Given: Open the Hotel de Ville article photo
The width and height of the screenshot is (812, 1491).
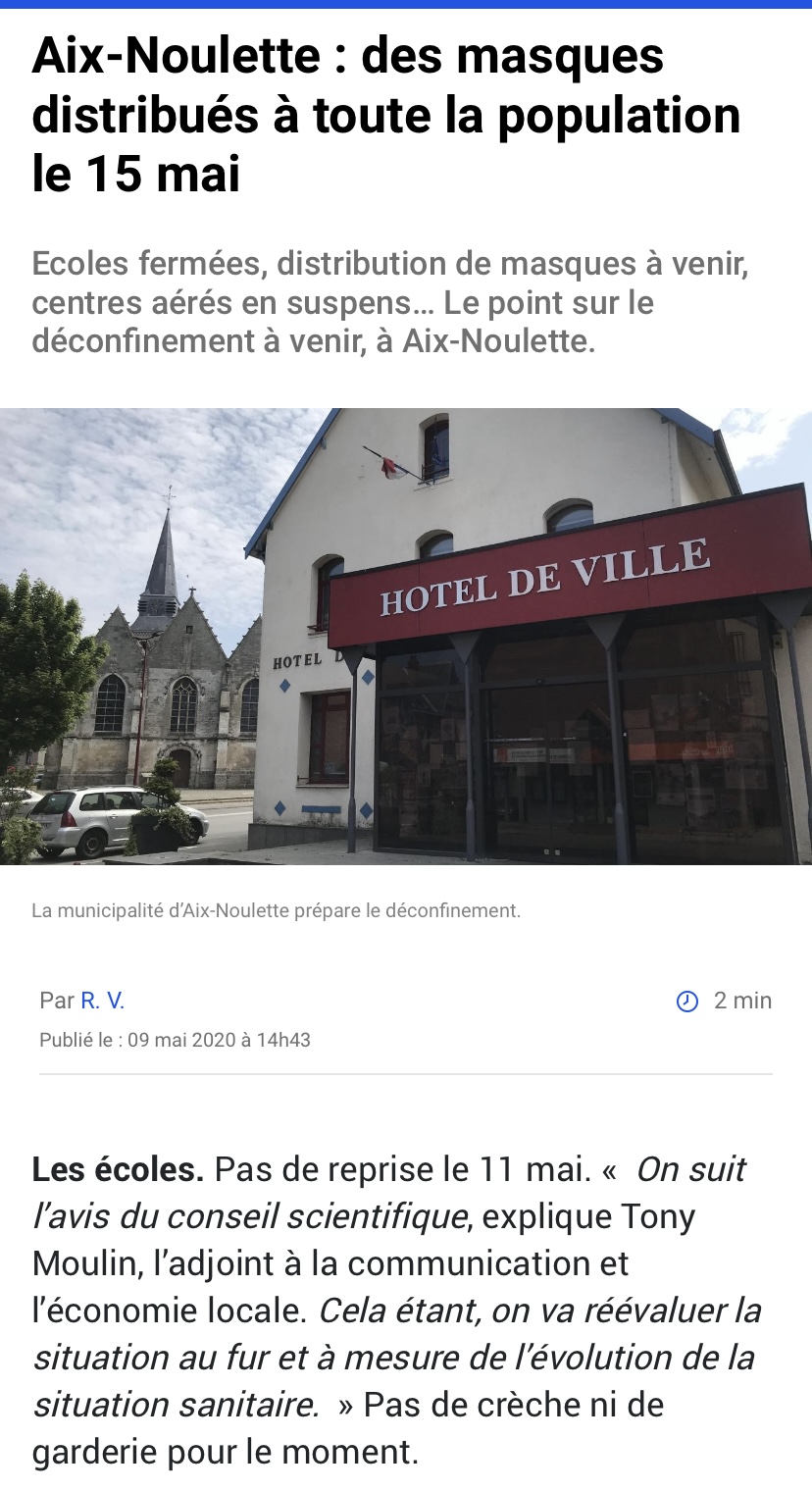Looking at the screenshot, I should (x=406, y=636).
